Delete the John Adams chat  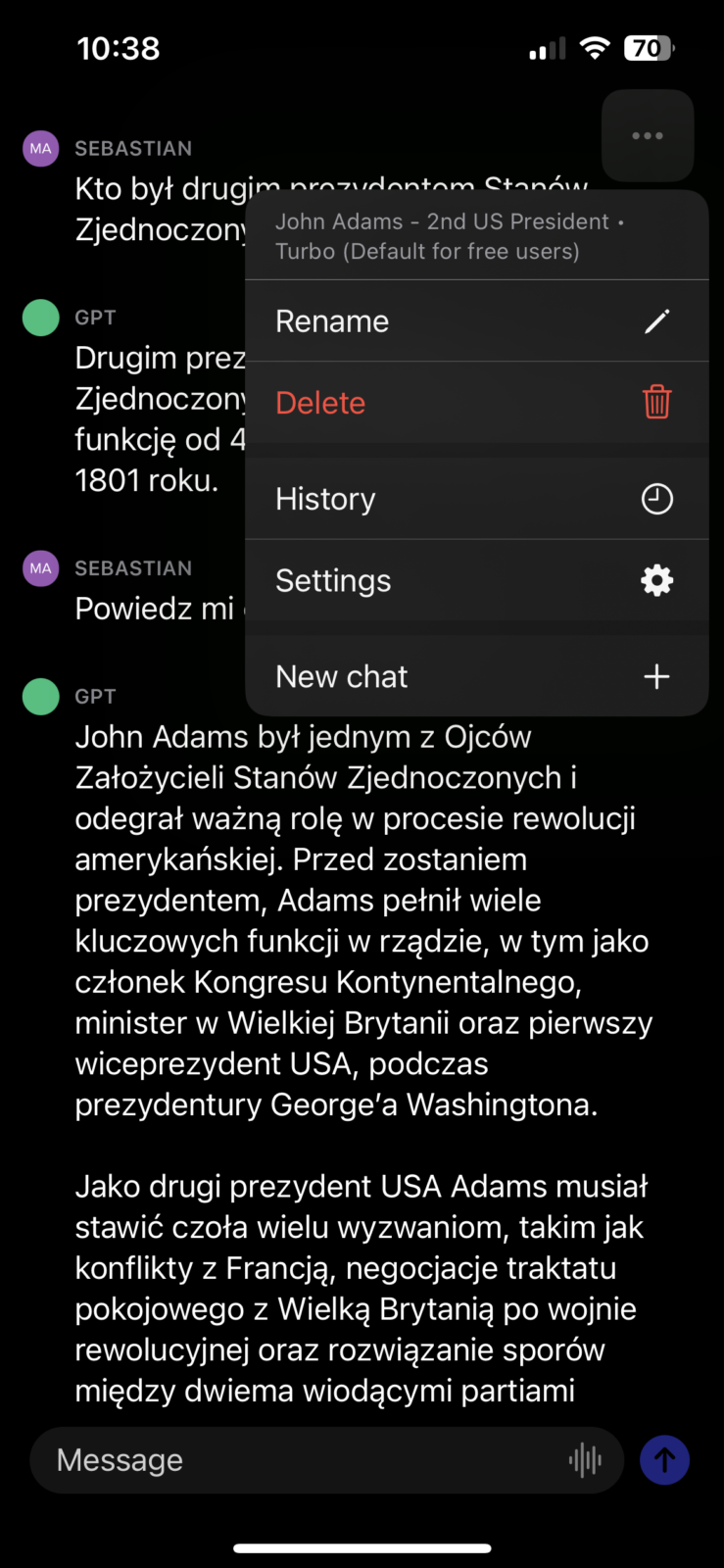[x=476, y=403]
